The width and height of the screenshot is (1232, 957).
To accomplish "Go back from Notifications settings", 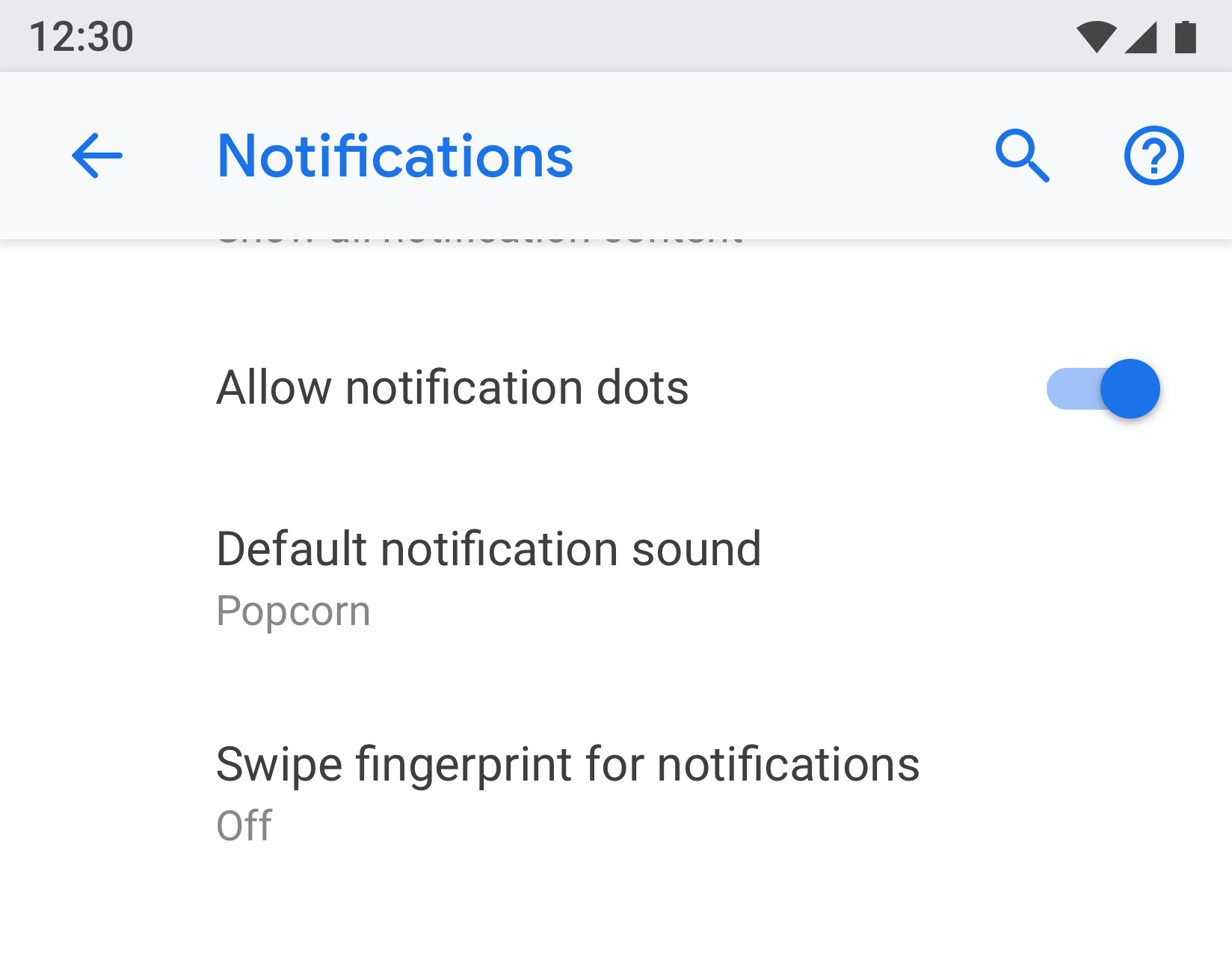I will (97, 156).
